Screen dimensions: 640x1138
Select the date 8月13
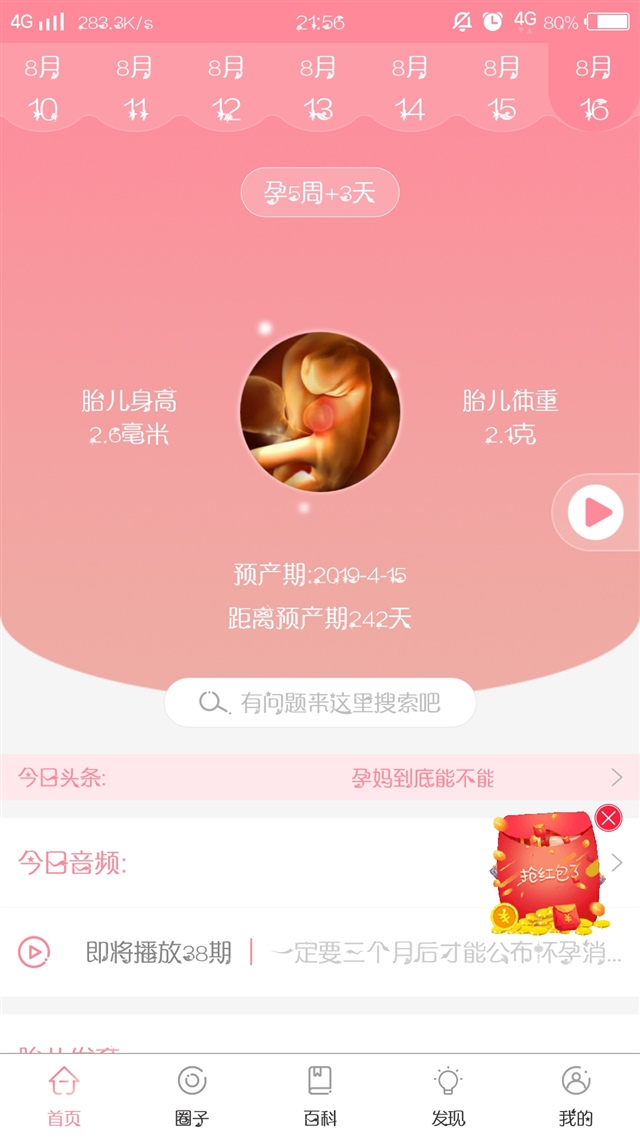[318, 88]
